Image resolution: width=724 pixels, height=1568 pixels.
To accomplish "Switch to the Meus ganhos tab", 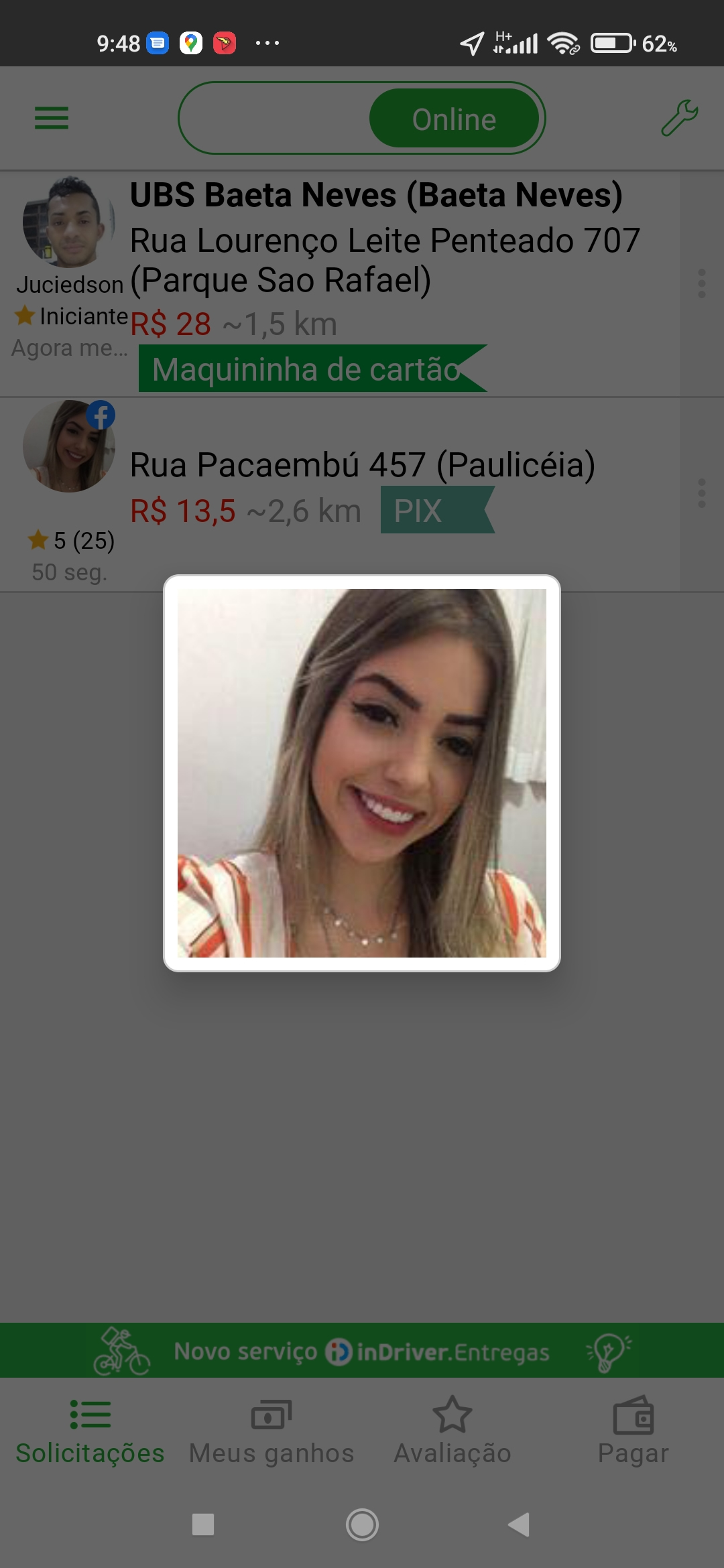I will [x=271, y=1432].
